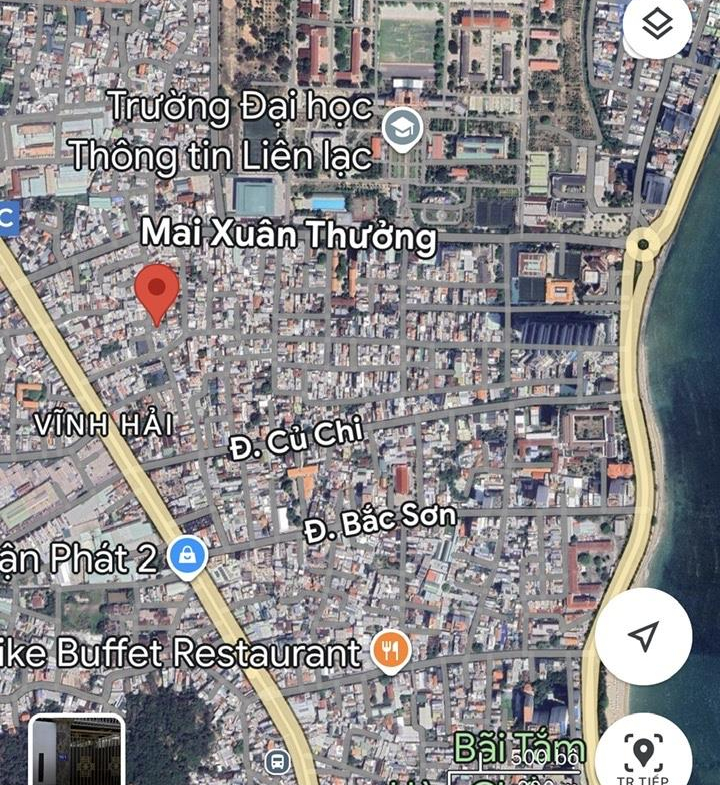
Task: Select the Phát 2 blue lock marker
Action: tap(187, 556)
